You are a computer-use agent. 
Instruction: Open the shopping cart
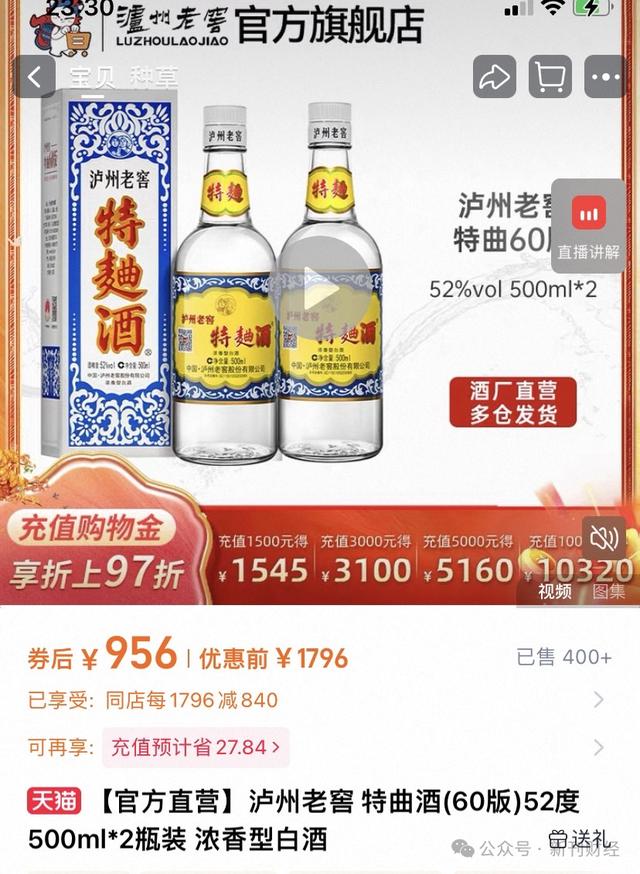(x=550, y=78)
